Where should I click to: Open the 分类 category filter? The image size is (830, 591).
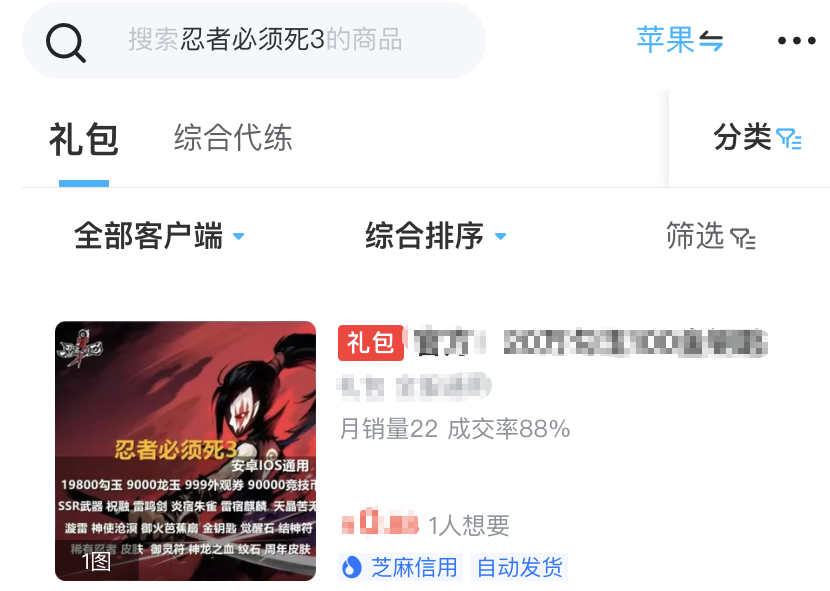pos(757,138)
